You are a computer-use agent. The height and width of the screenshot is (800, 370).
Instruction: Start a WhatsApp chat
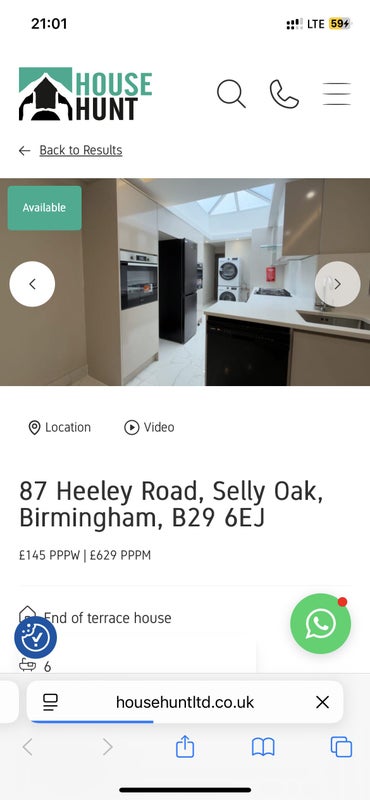click(x=320, y=623)
